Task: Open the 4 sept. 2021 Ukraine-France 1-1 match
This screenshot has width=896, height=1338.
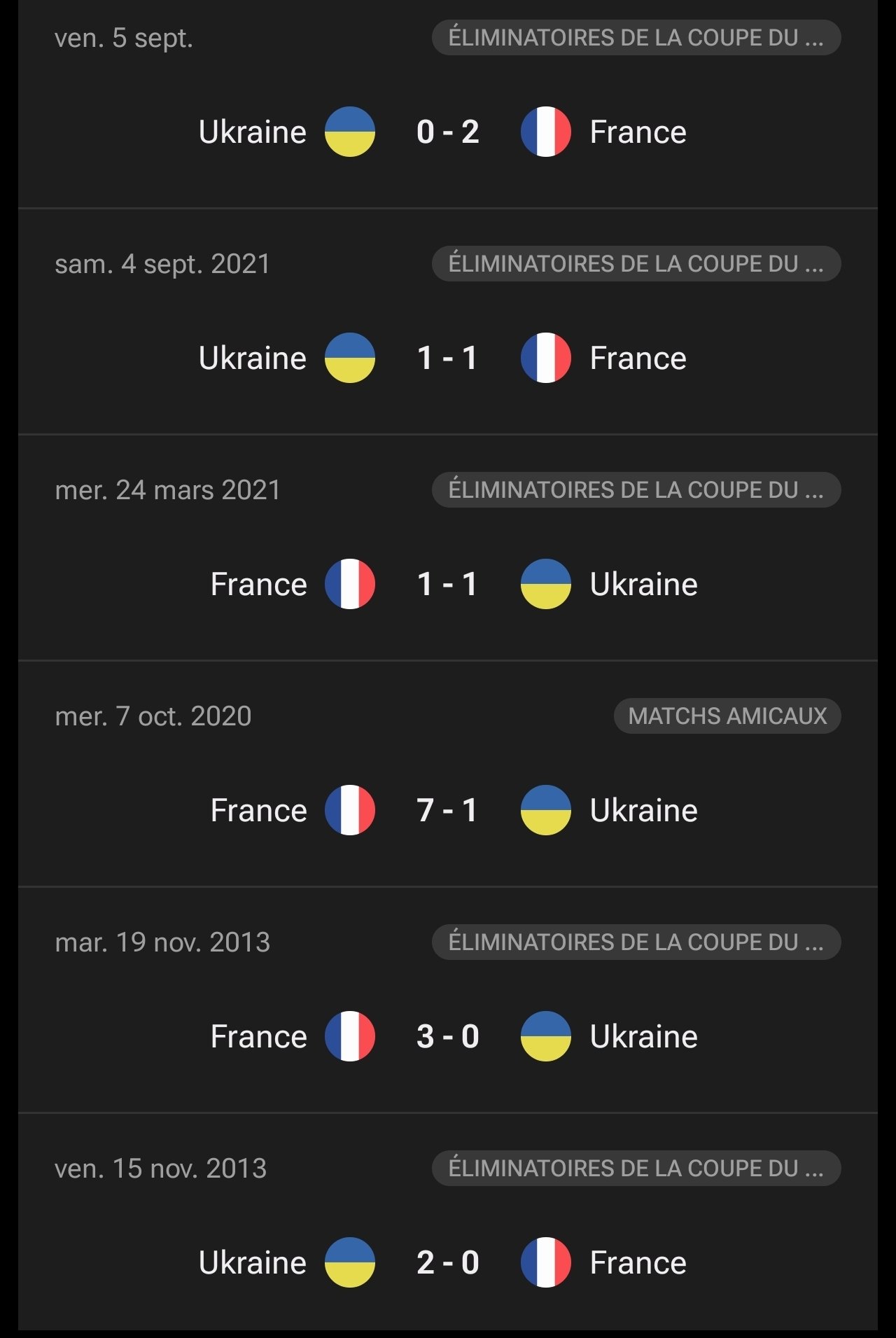Action: (x=447, y=358)
